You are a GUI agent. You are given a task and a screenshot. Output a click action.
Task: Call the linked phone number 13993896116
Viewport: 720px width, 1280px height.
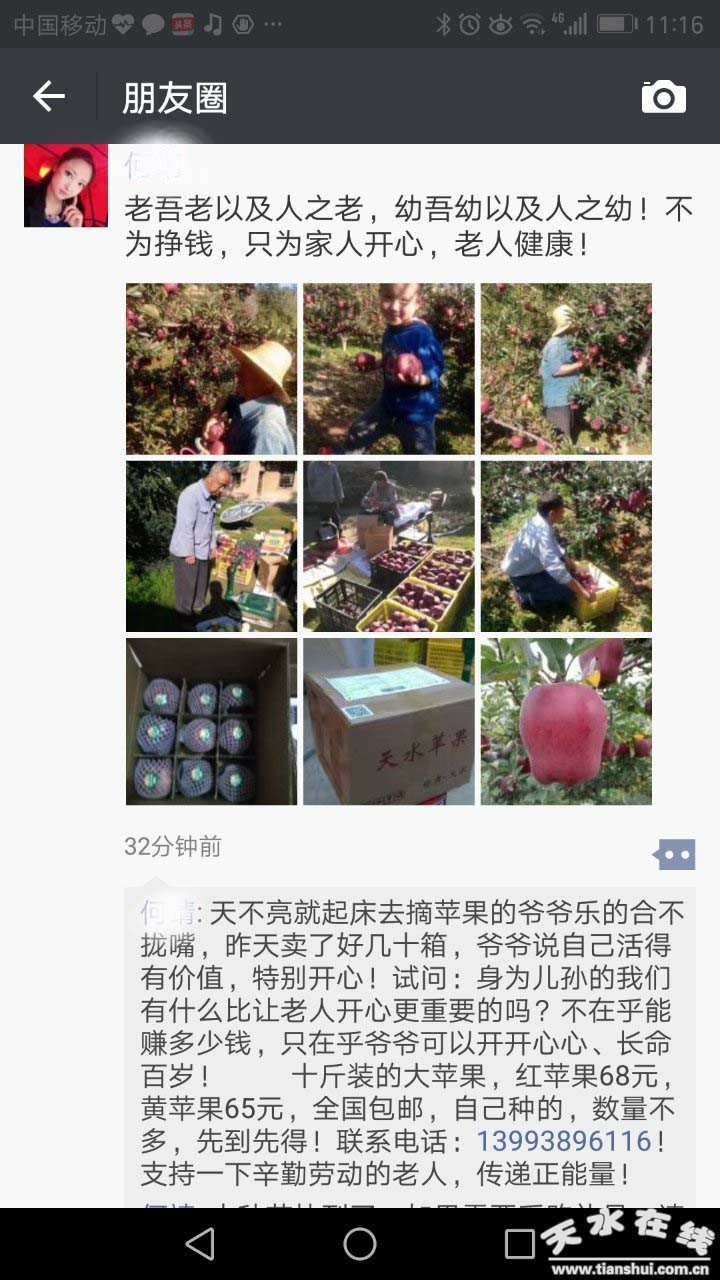click(x=564, y=1140)
